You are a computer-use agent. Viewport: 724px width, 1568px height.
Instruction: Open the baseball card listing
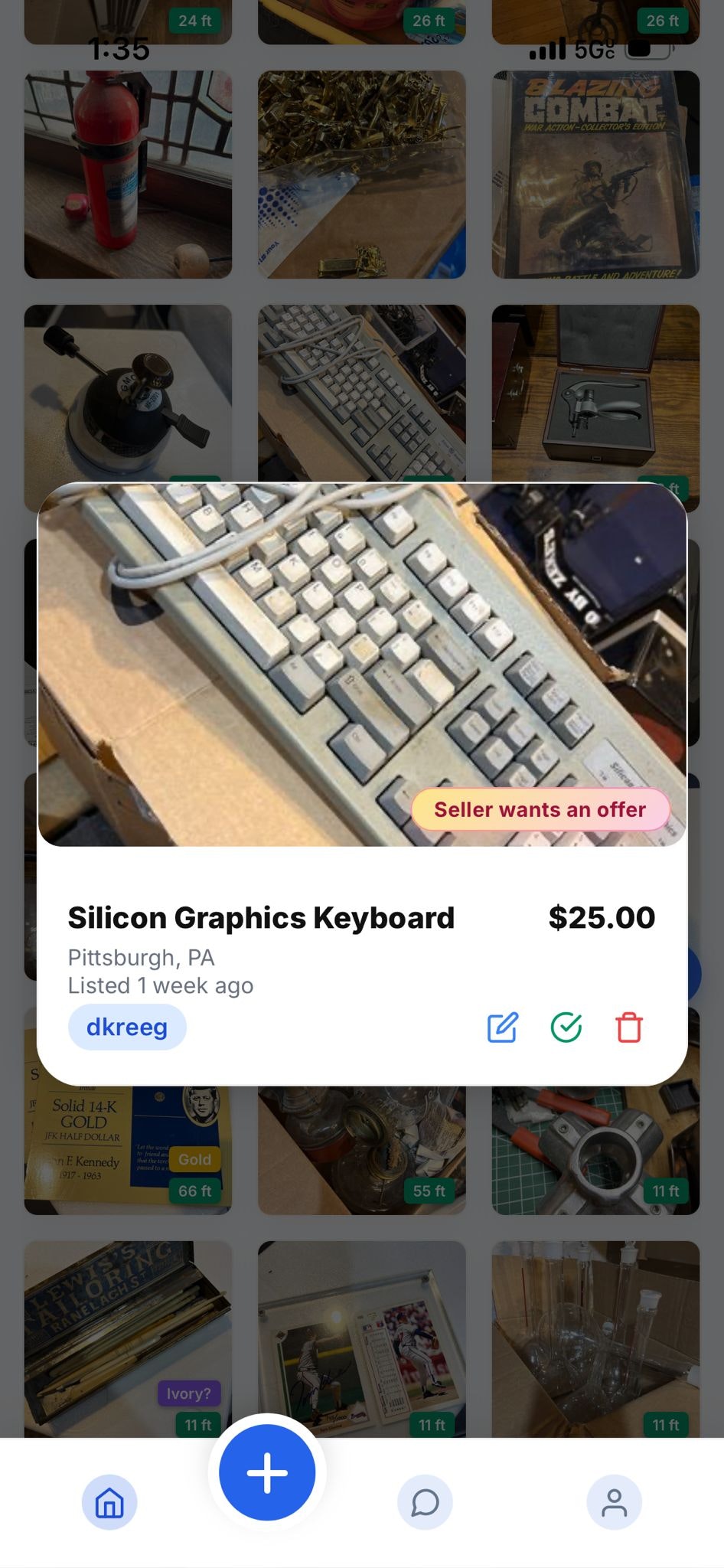(x=362, y=1338)
